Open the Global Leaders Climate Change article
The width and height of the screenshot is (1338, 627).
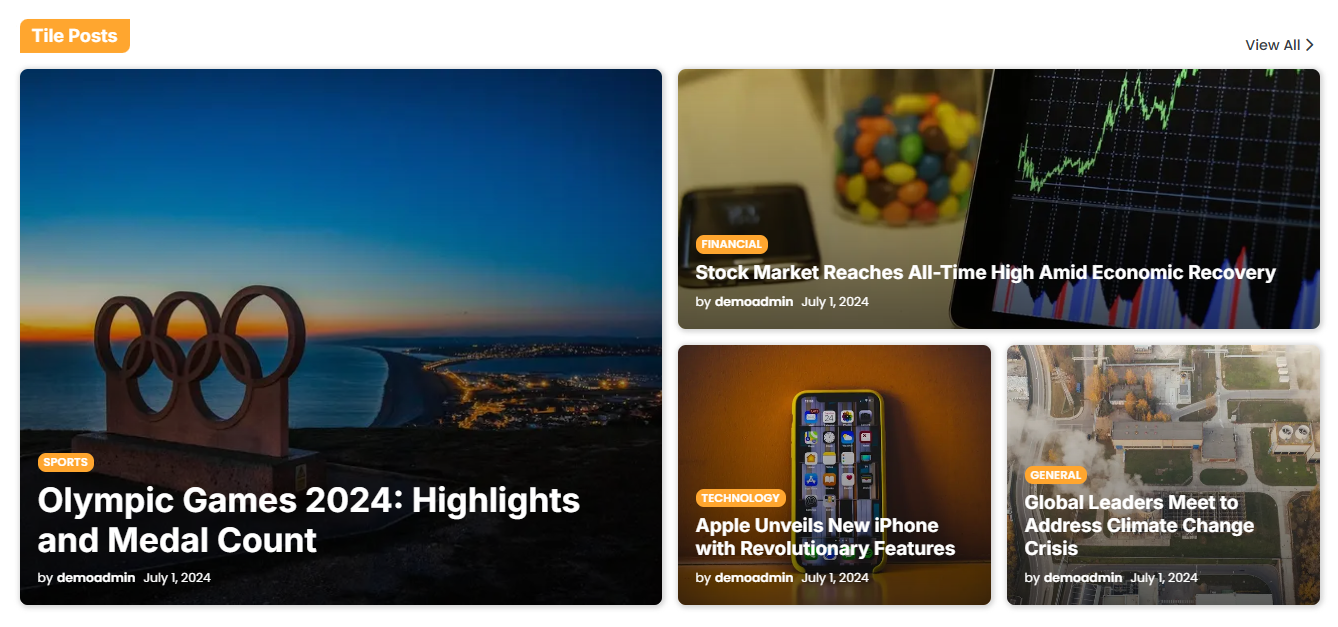pos(1138,525)
